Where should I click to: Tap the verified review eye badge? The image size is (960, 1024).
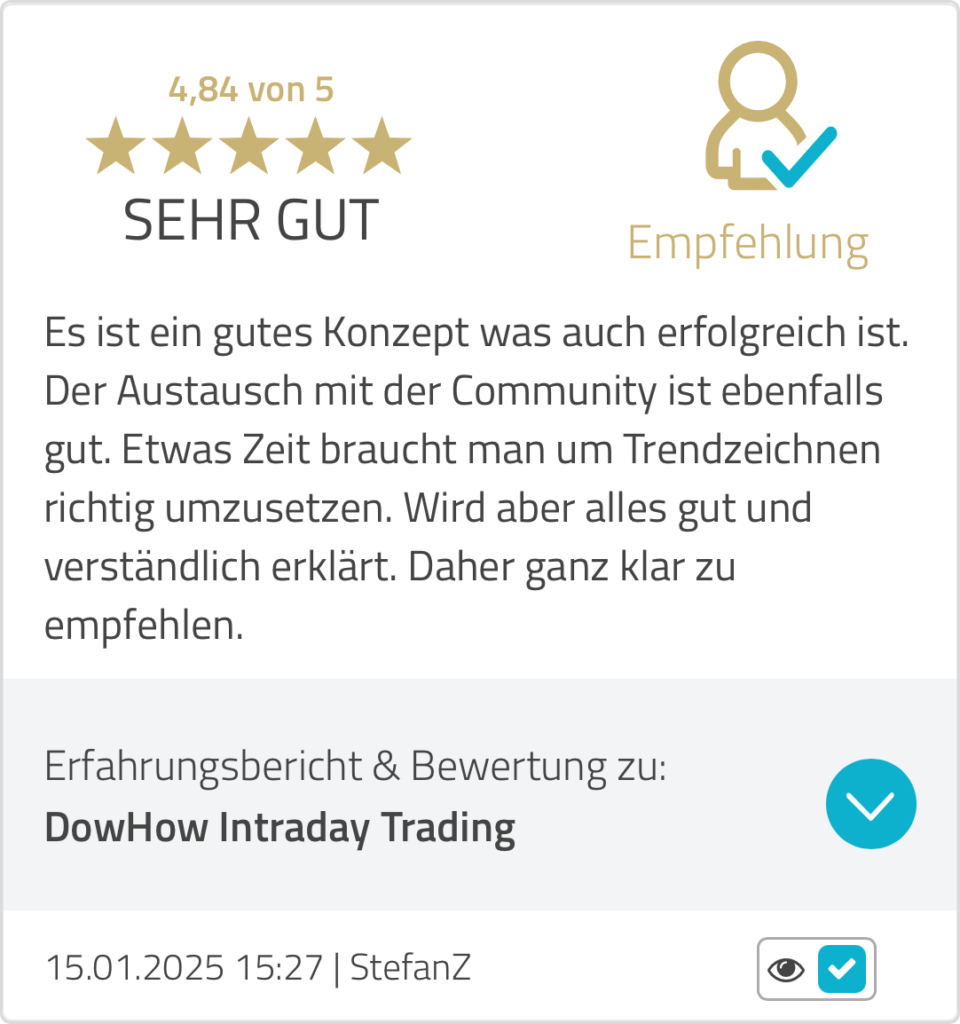816,968
